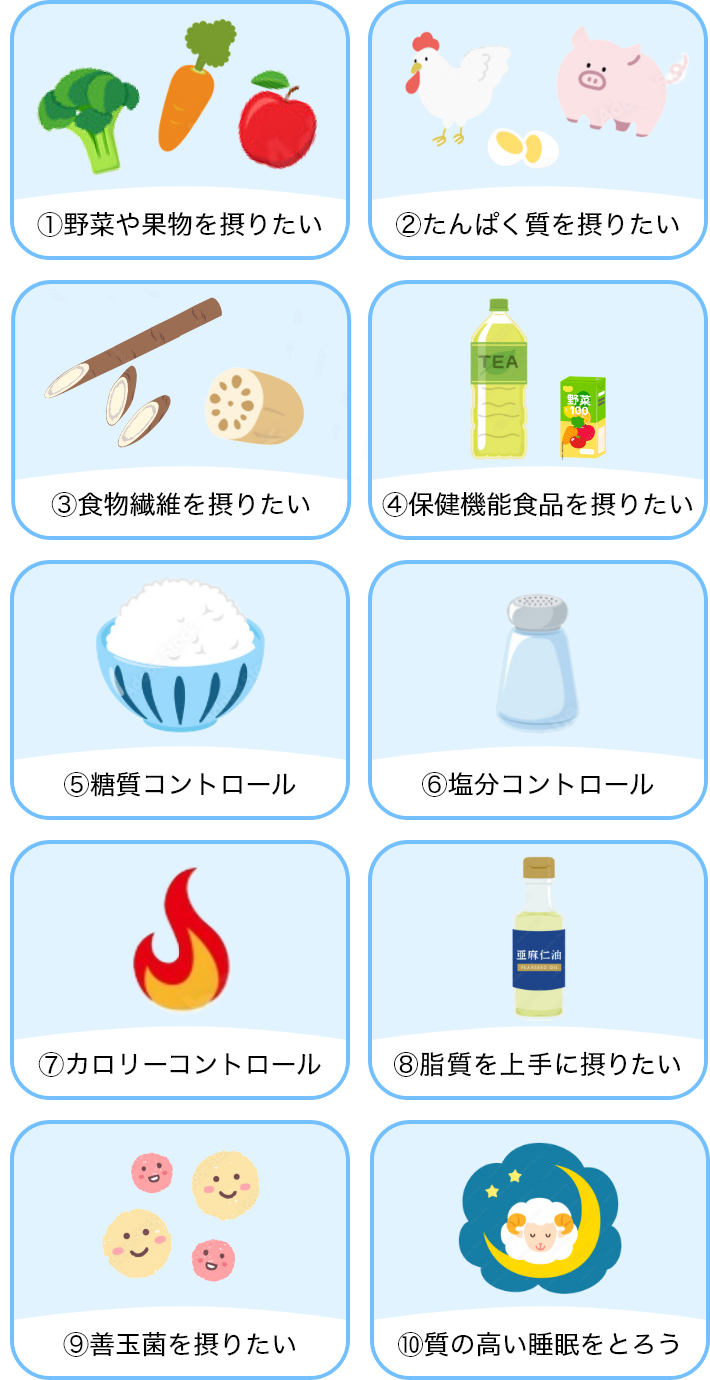The width and height of the screenshot is (710, 1380).
Task: Choose the ⑦カロリーコントロール card
Action: coord(180,970)
